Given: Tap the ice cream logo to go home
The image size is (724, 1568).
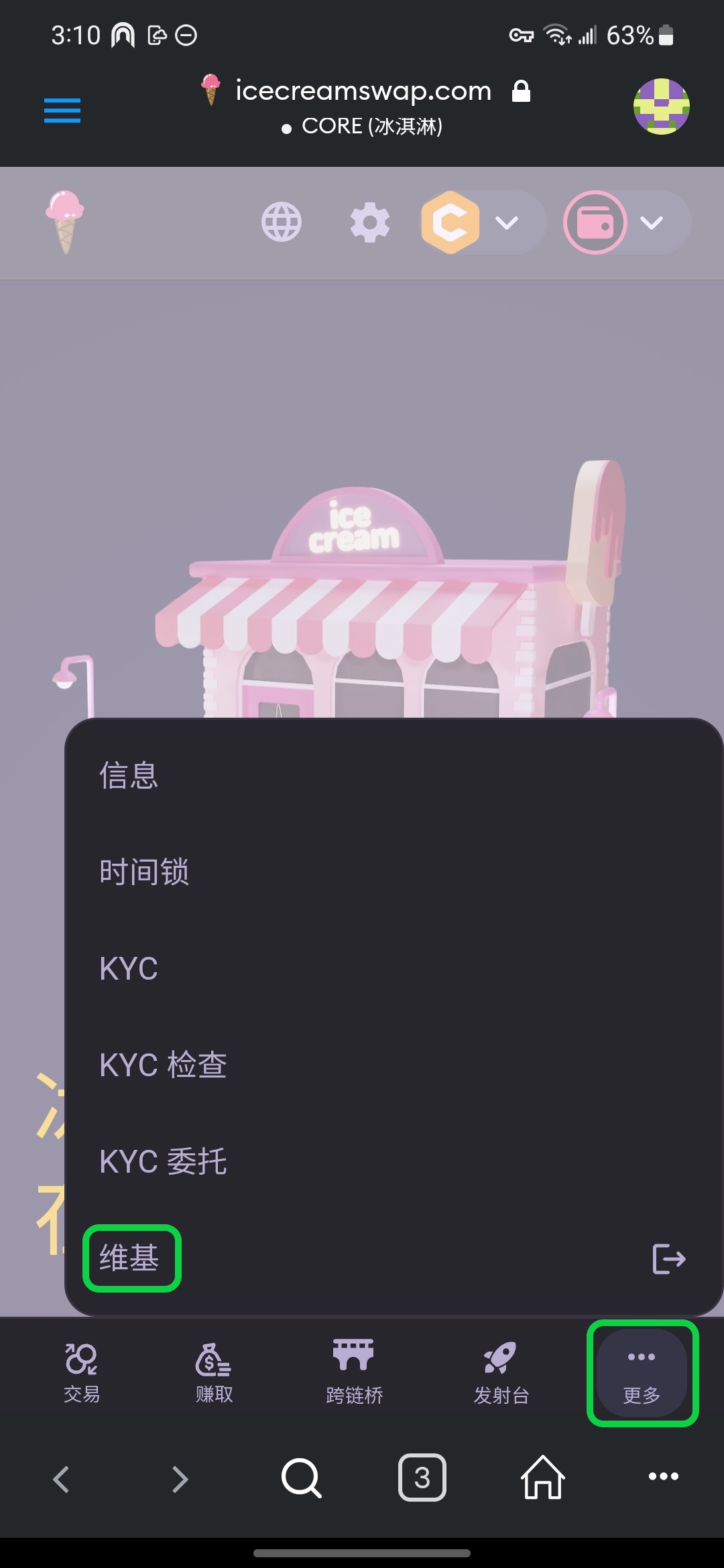Looking at the screenshot, I should [65, 222].
